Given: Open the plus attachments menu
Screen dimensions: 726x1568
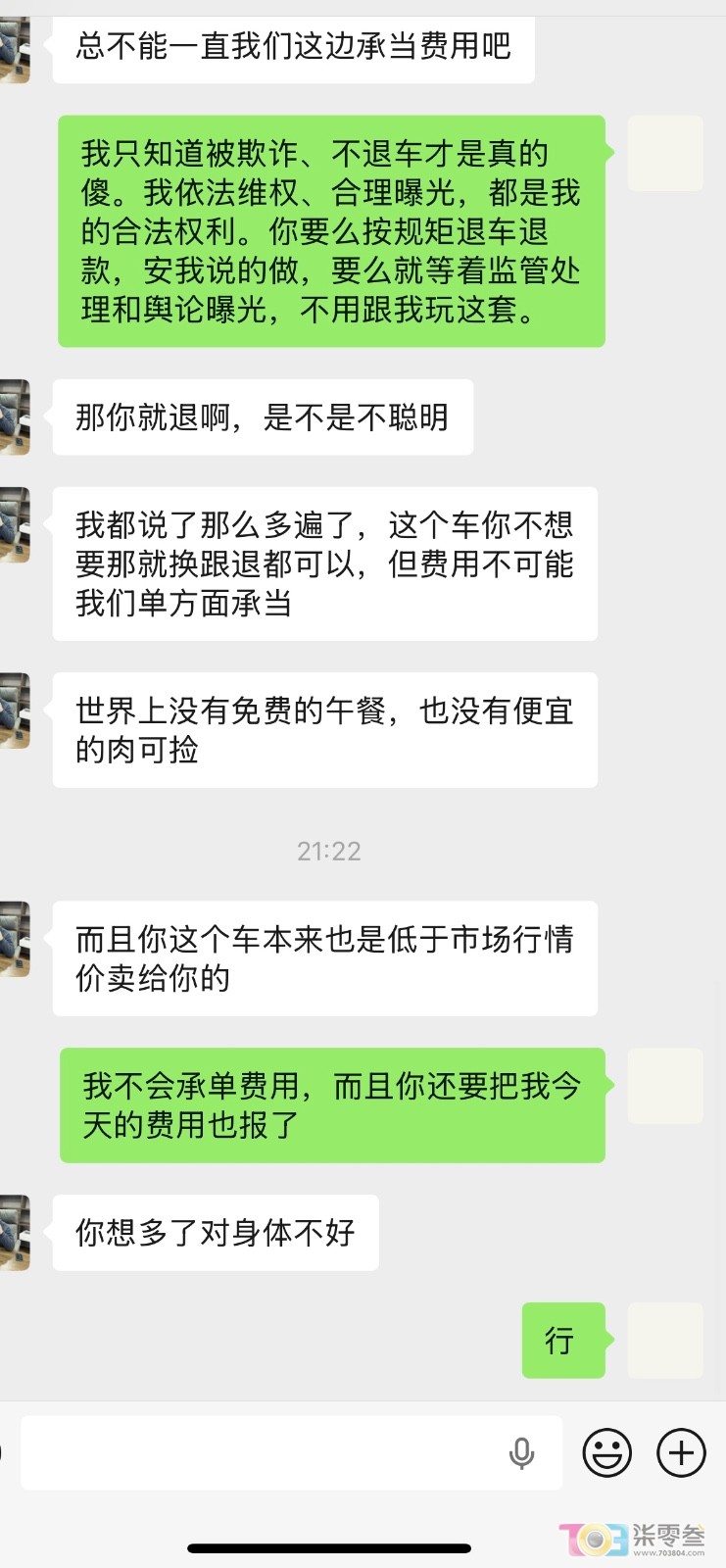Looking at the screenshot, I should tap(681, 1452).
